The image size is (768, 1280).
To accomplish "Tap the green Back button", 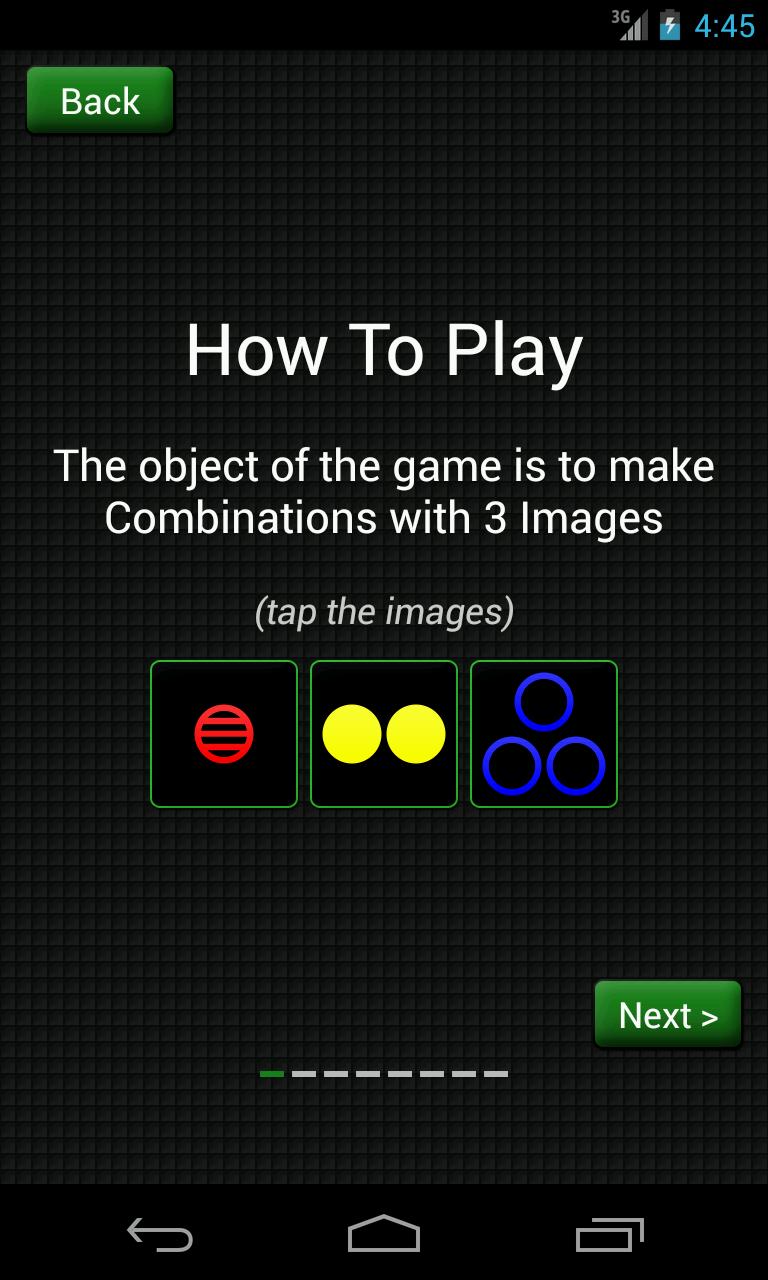I will point(100,100).
